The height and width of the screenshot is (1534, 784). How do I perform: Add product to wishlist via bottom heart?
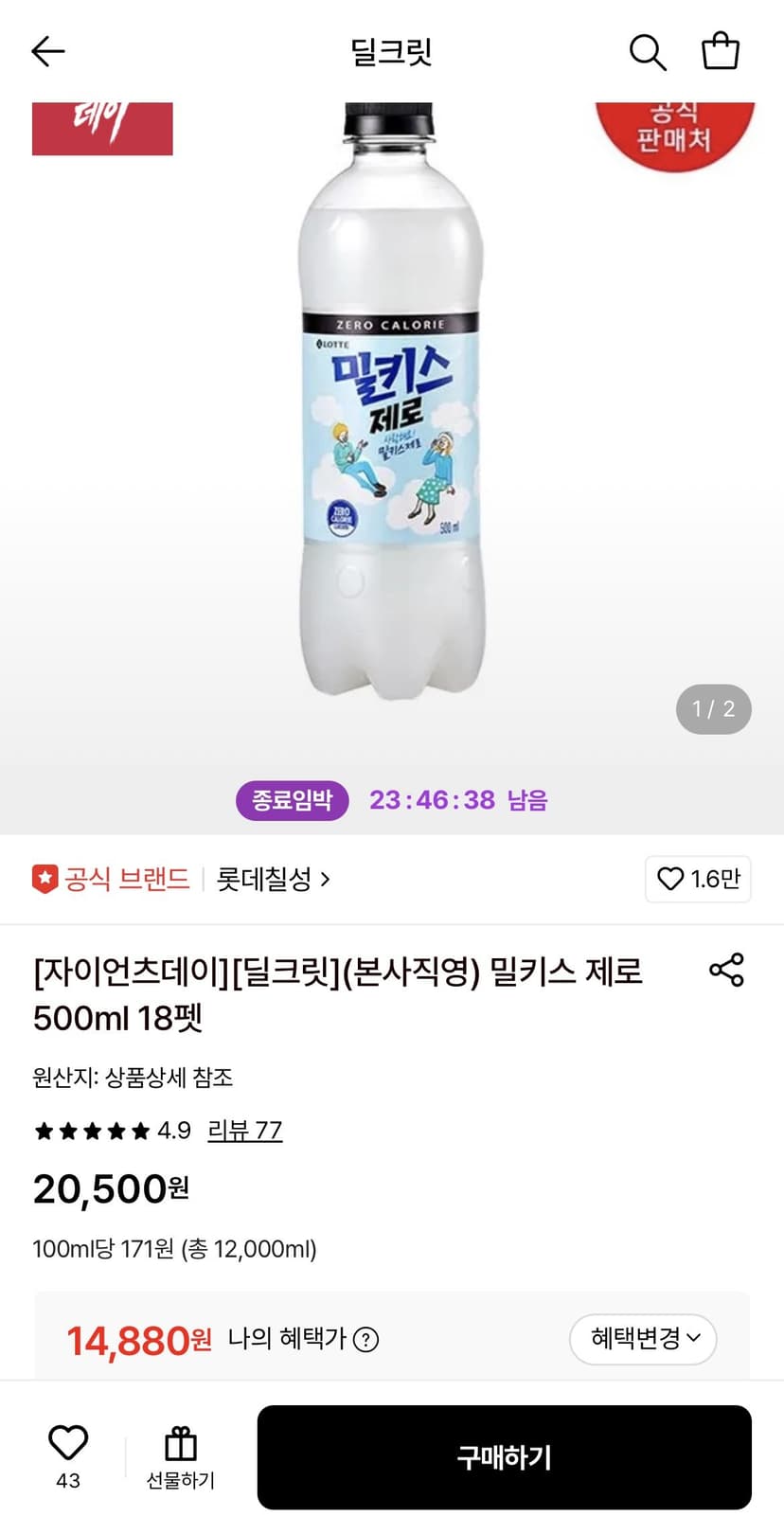68,1455
